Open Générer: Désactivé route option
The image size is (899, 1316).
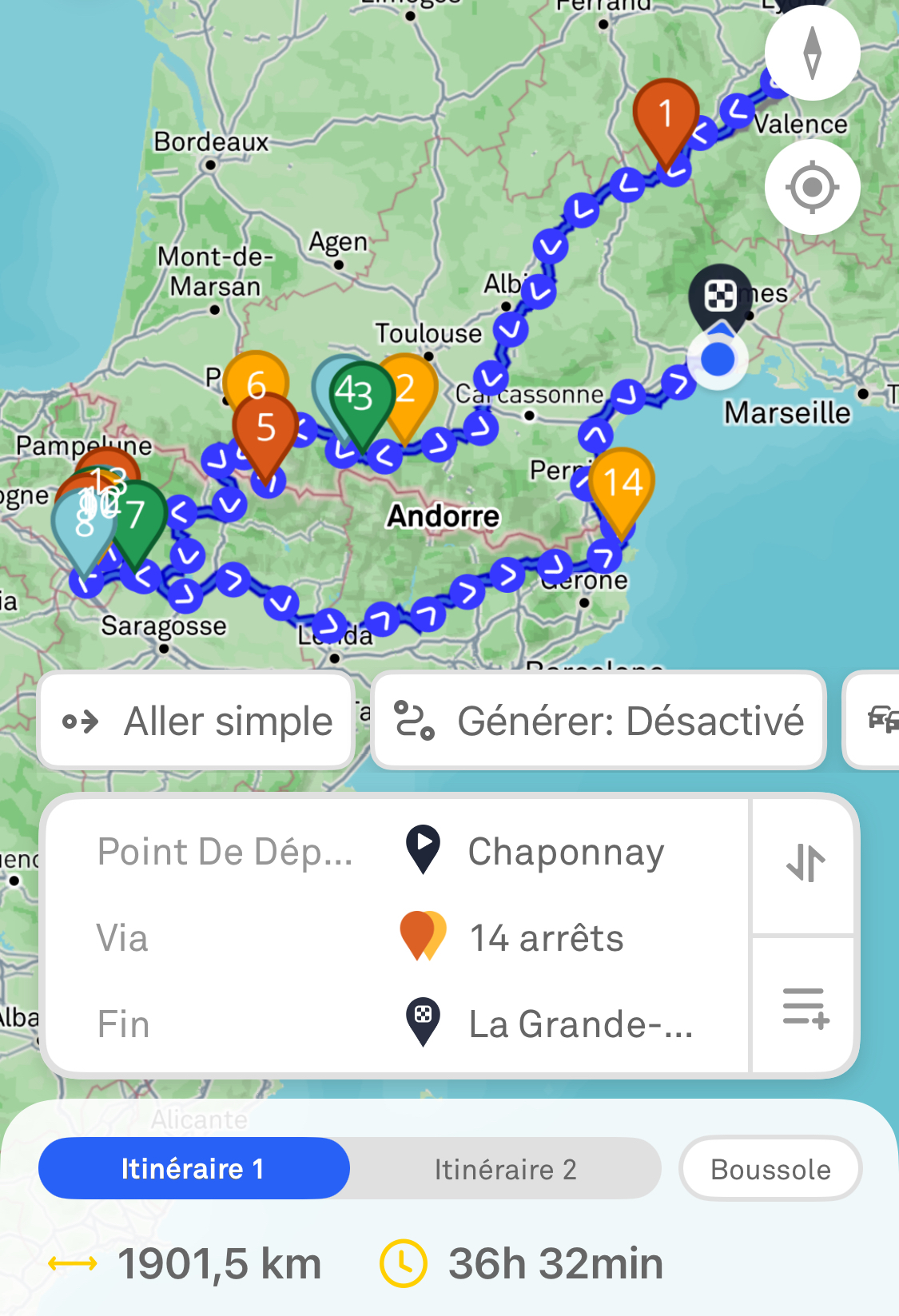point(599,721)
